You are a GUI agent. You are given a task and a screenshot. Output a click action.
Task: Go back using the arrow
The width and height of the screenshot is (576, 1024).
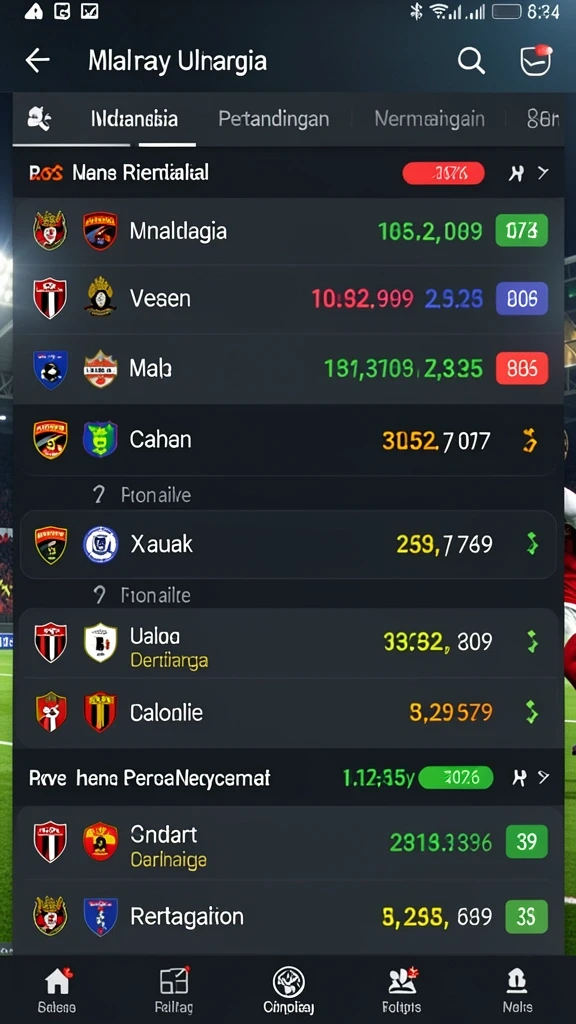click(37, 60)
